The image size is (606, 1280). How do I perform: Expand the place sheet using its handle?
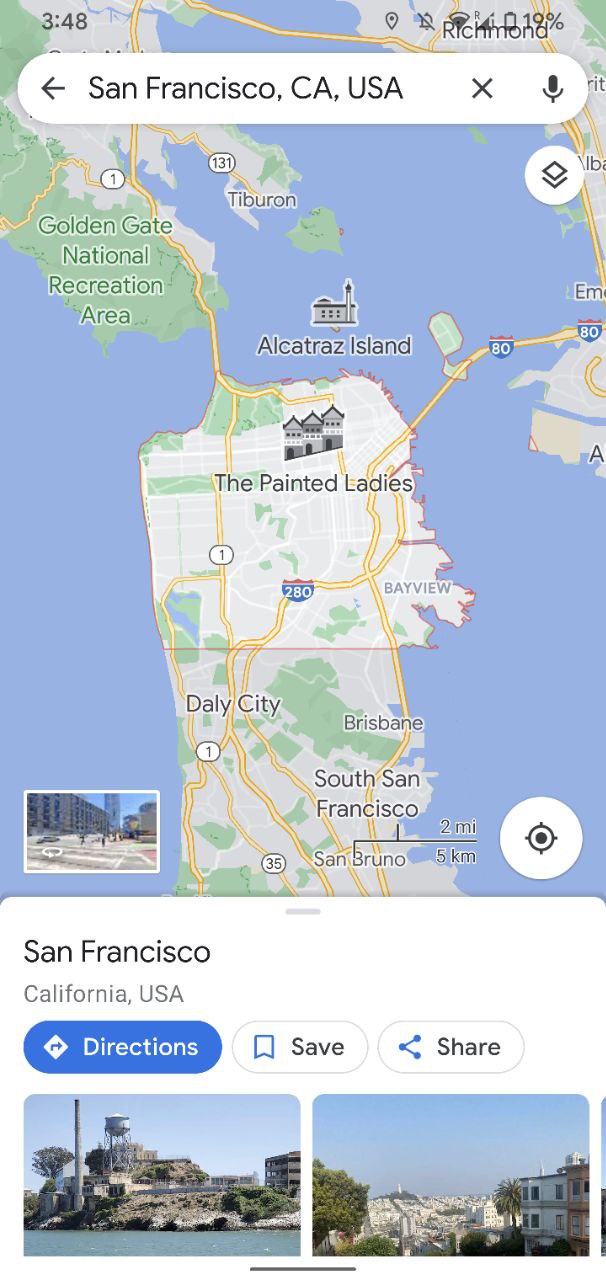[303, 911]
